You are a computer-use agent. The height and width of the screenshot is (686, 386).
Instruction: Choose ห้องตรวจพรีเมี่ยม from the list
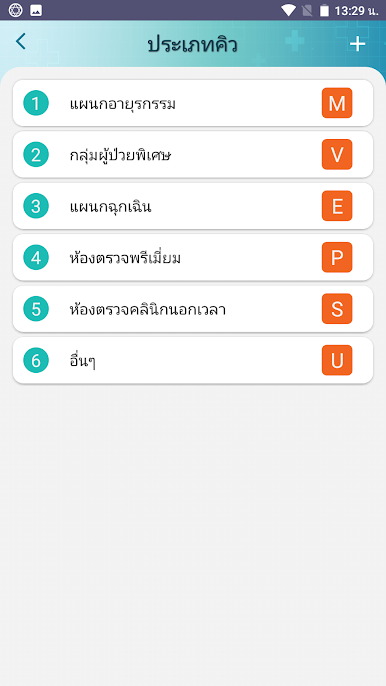pos(193,258)
